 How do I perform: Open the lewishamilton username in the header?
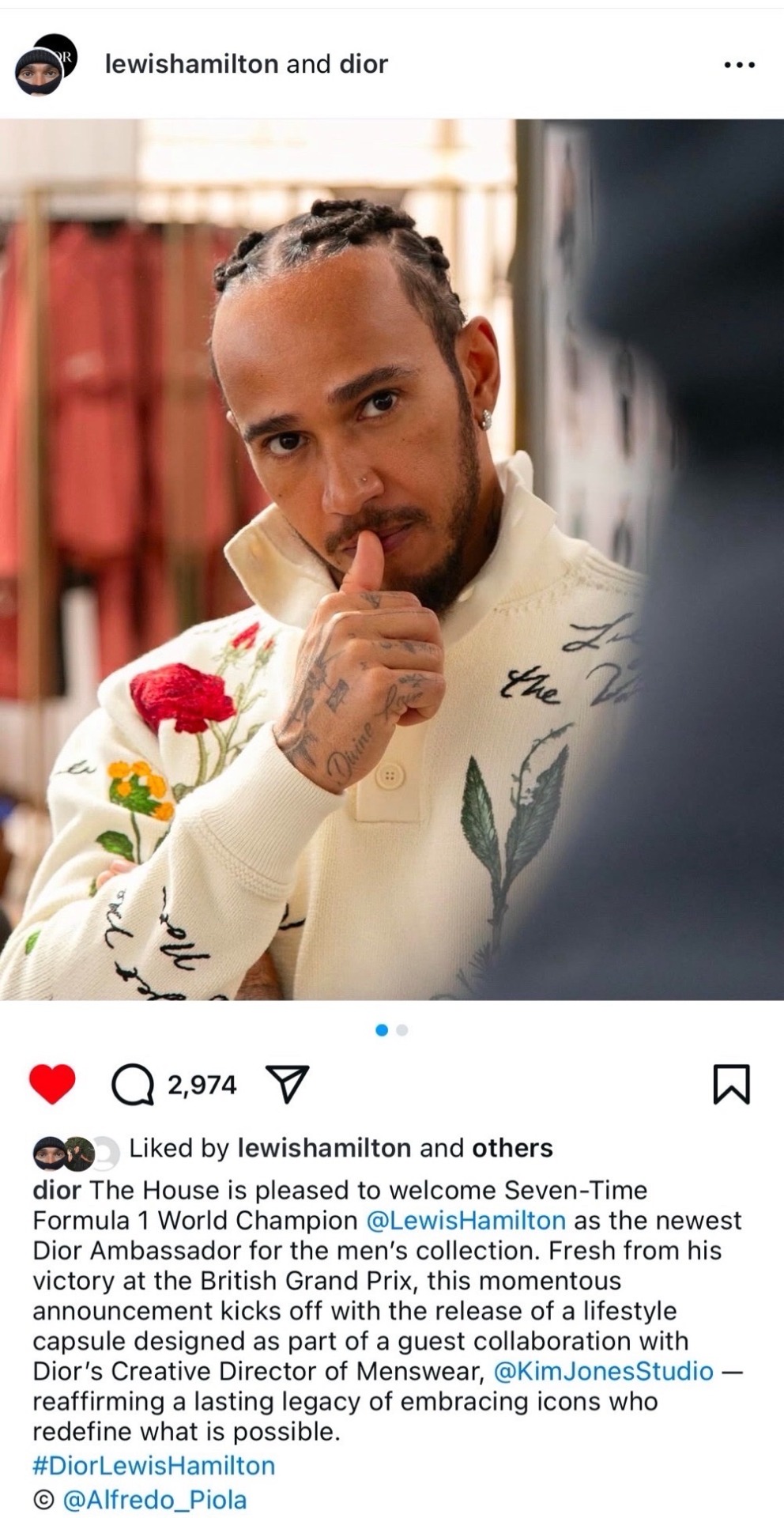pos(191,64)
